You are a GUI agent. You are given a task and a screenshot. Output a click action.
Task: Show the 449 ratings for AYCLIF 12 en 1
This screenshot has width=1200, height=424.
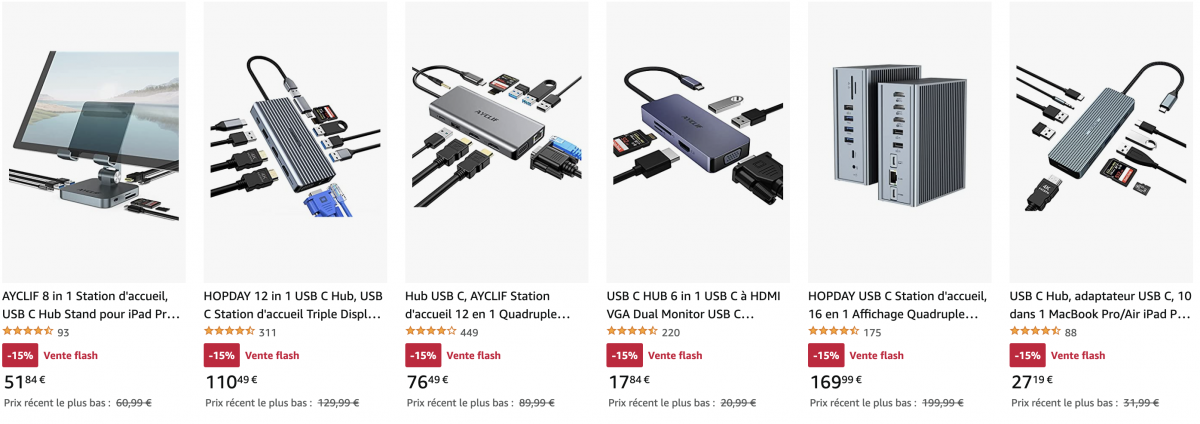click(x=469, y=332)
